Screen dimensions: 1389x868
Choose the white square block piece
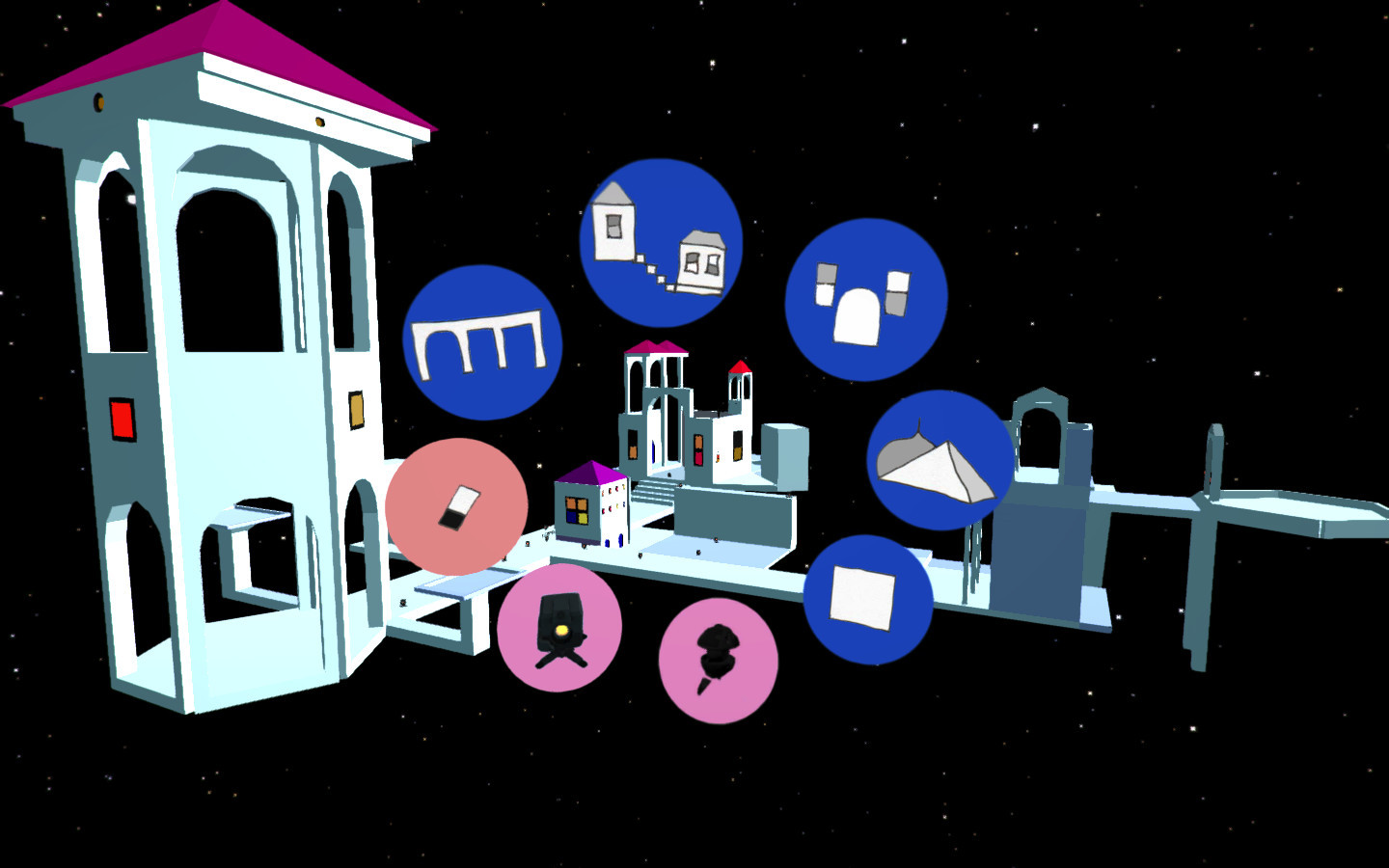coord(866,599)
